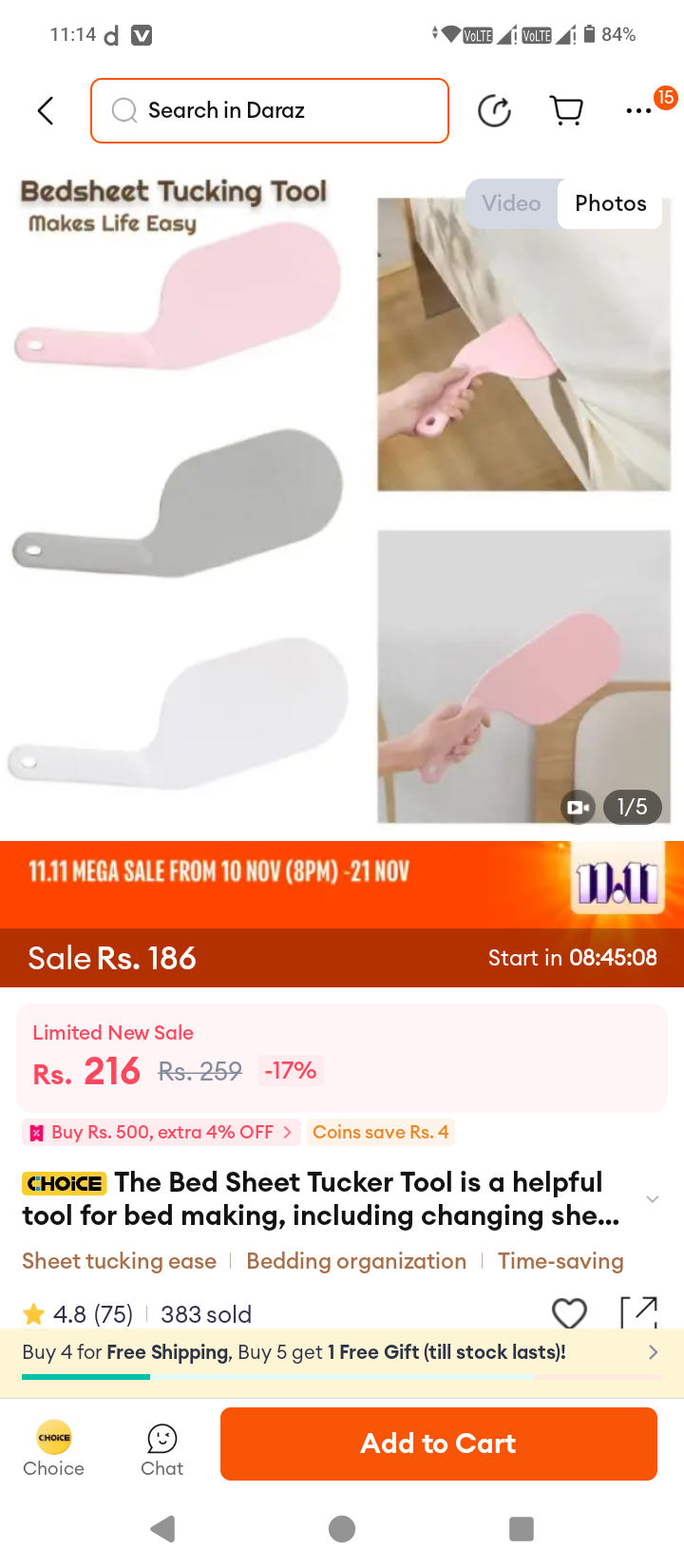This screenshot has width=684, height=1568.
Task: Open the product image gallery
Action: [x=342, y=502]
